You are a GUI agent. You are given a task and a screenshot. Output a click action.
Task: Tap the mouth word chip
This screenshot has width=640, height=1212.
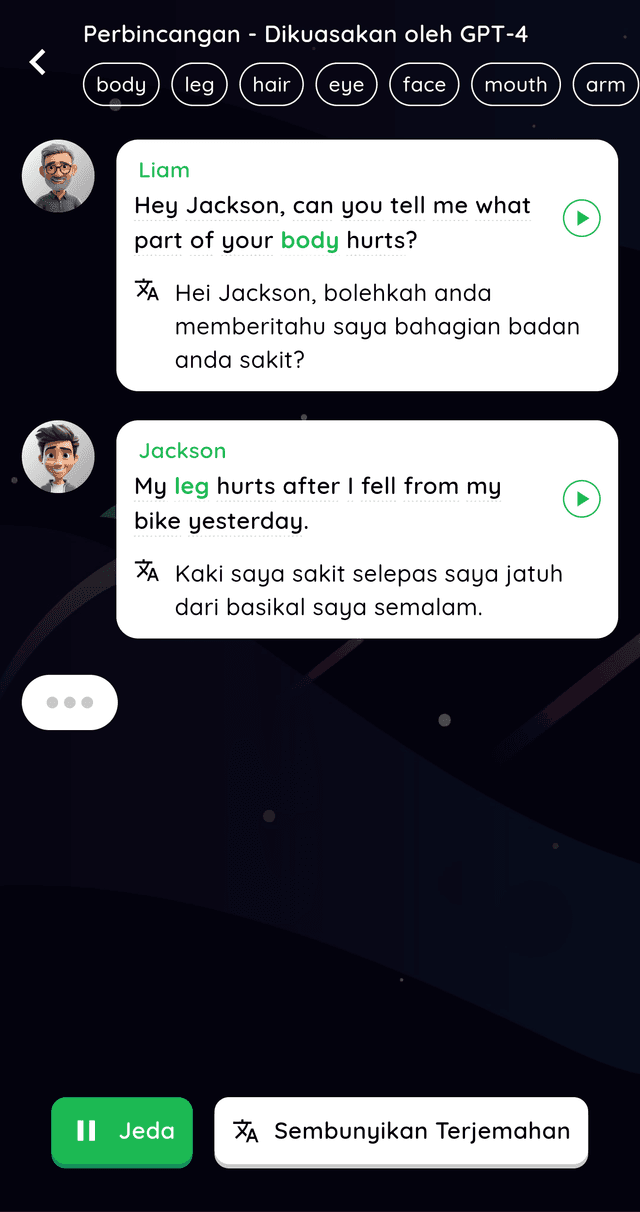pyautogui.click(x=515, y=85)
